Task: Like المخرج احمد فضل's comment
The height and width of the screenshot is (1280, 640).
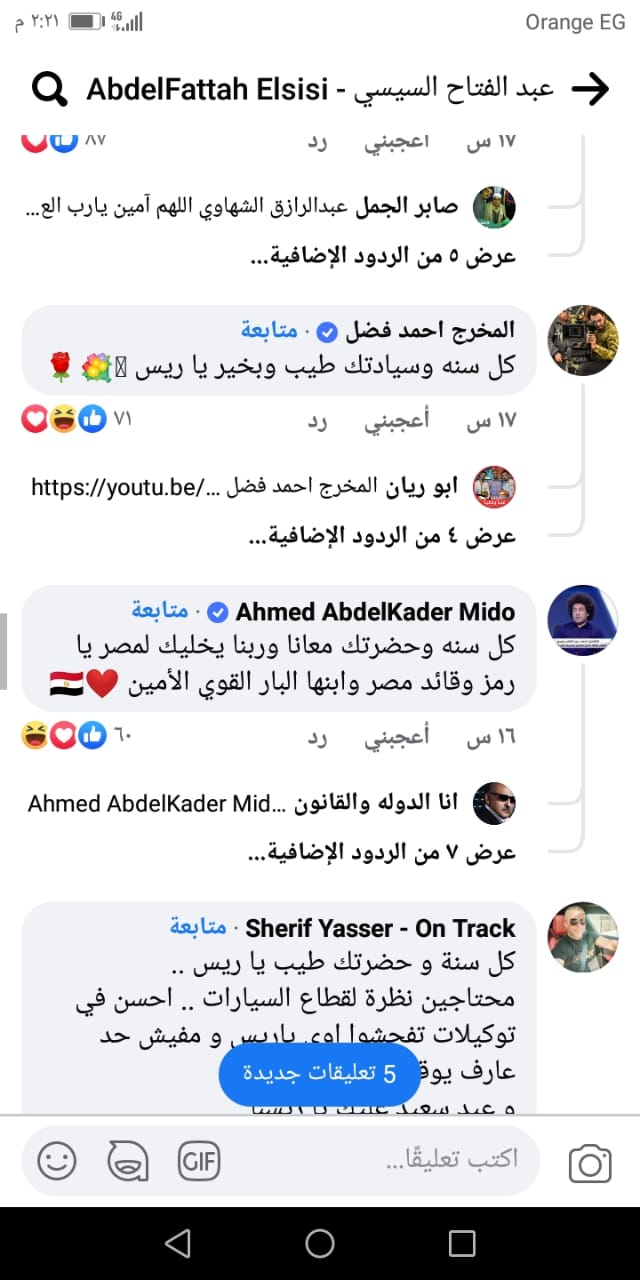Action: [x=396, y=421]
